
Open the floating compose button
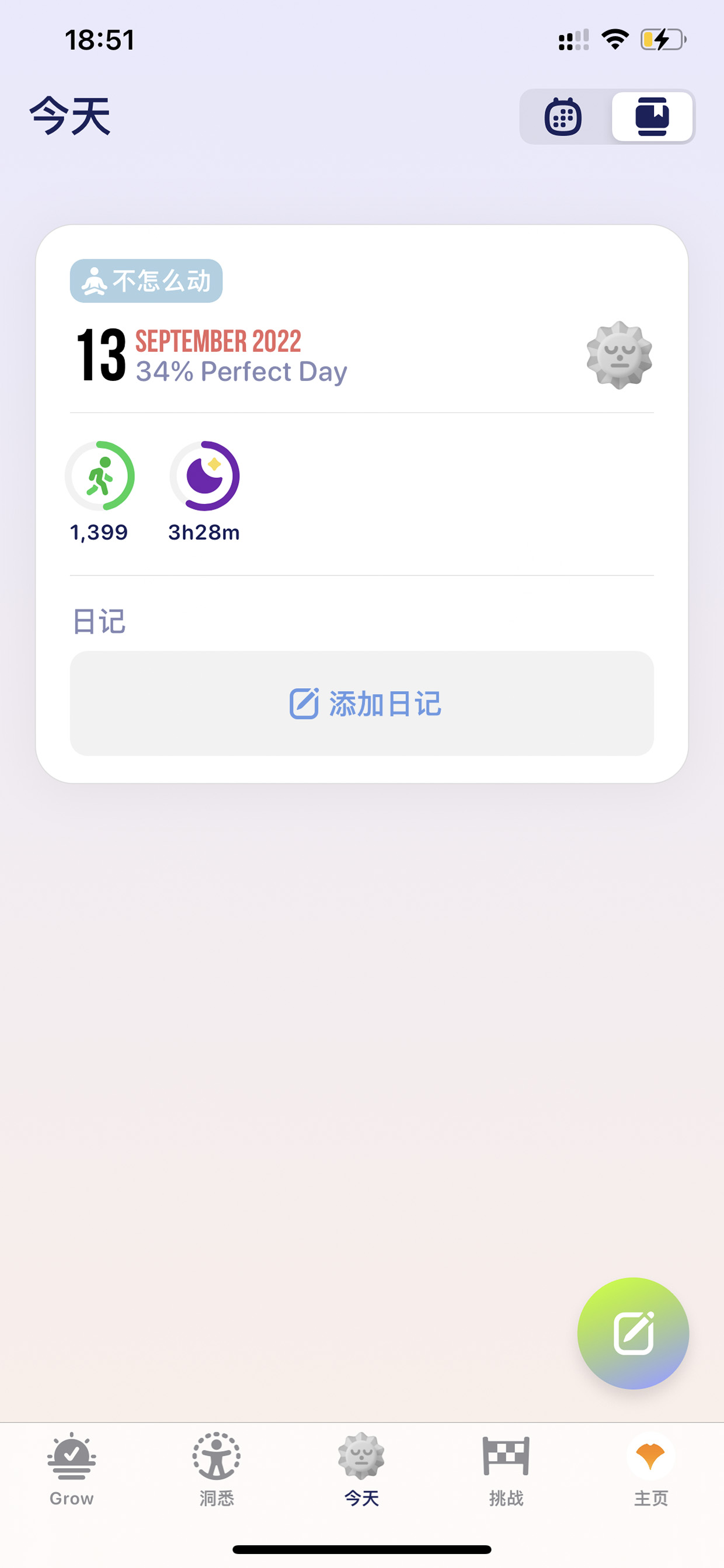pyautogui.click(x=633, y=1333)
